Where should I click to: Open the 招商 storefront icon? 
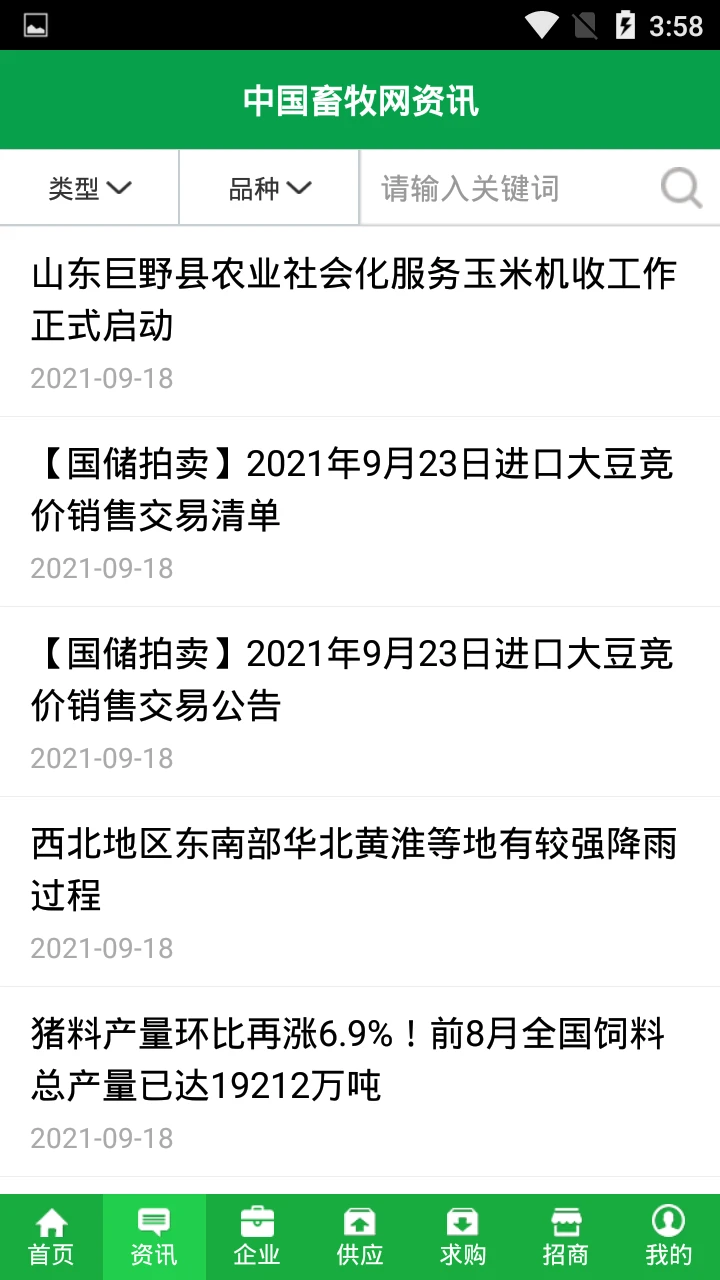[565, 1220]
